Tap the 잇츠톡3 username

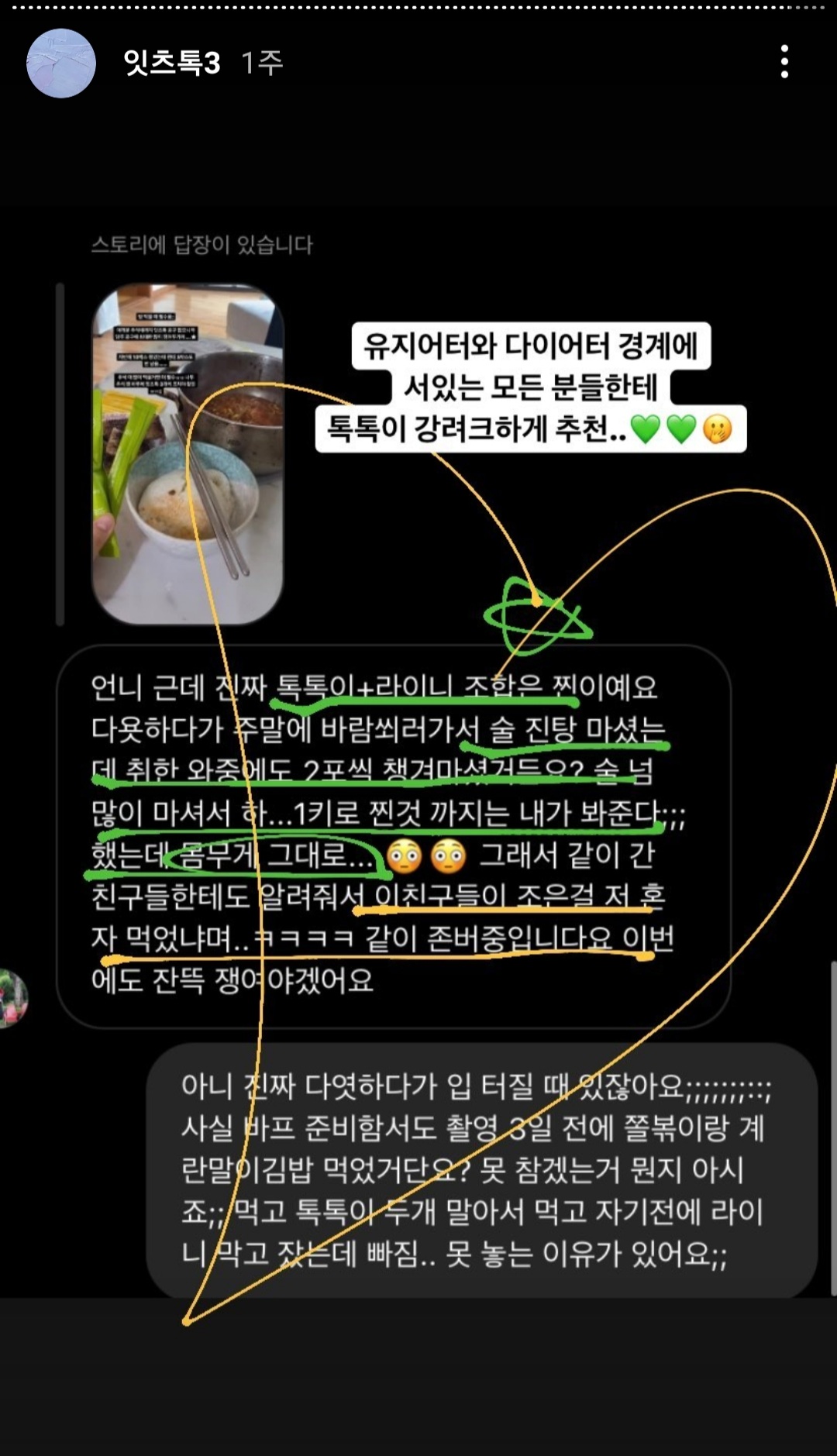coord(171,63)
